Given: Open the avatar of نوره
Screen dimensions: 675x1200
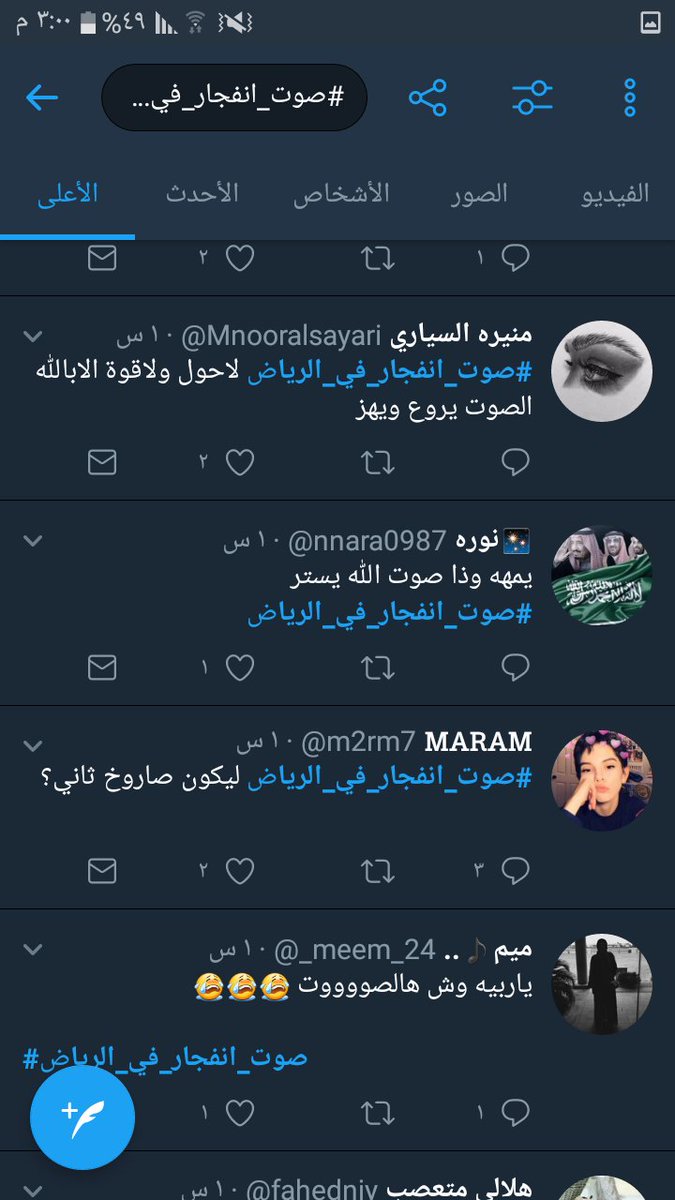Looking at the screenshot, I should [602, 576].
